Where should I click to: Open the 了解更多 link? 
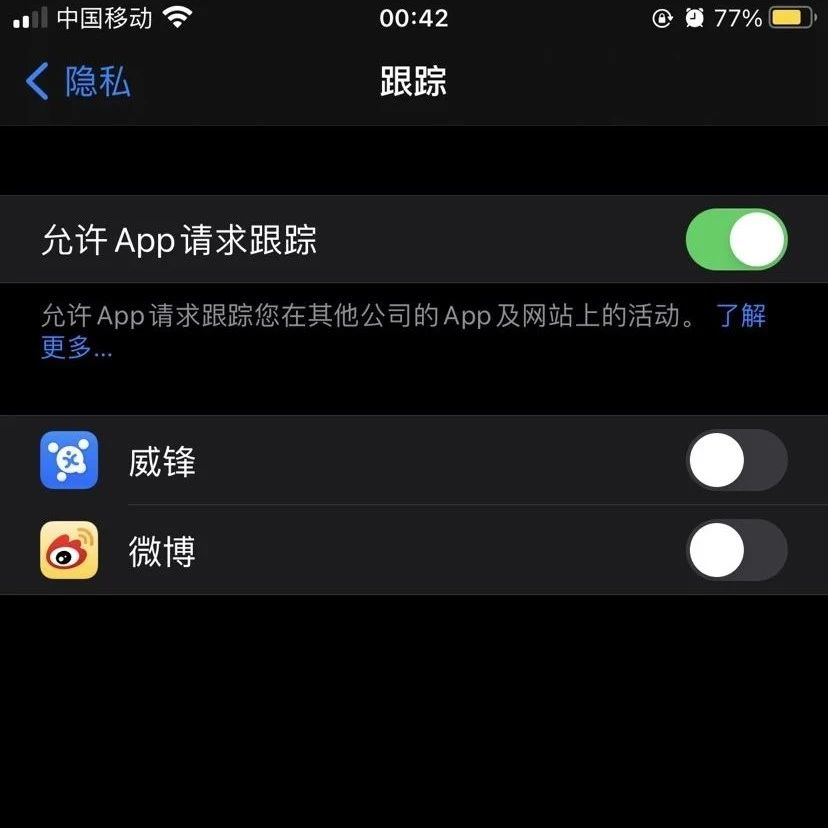point(741,317)
